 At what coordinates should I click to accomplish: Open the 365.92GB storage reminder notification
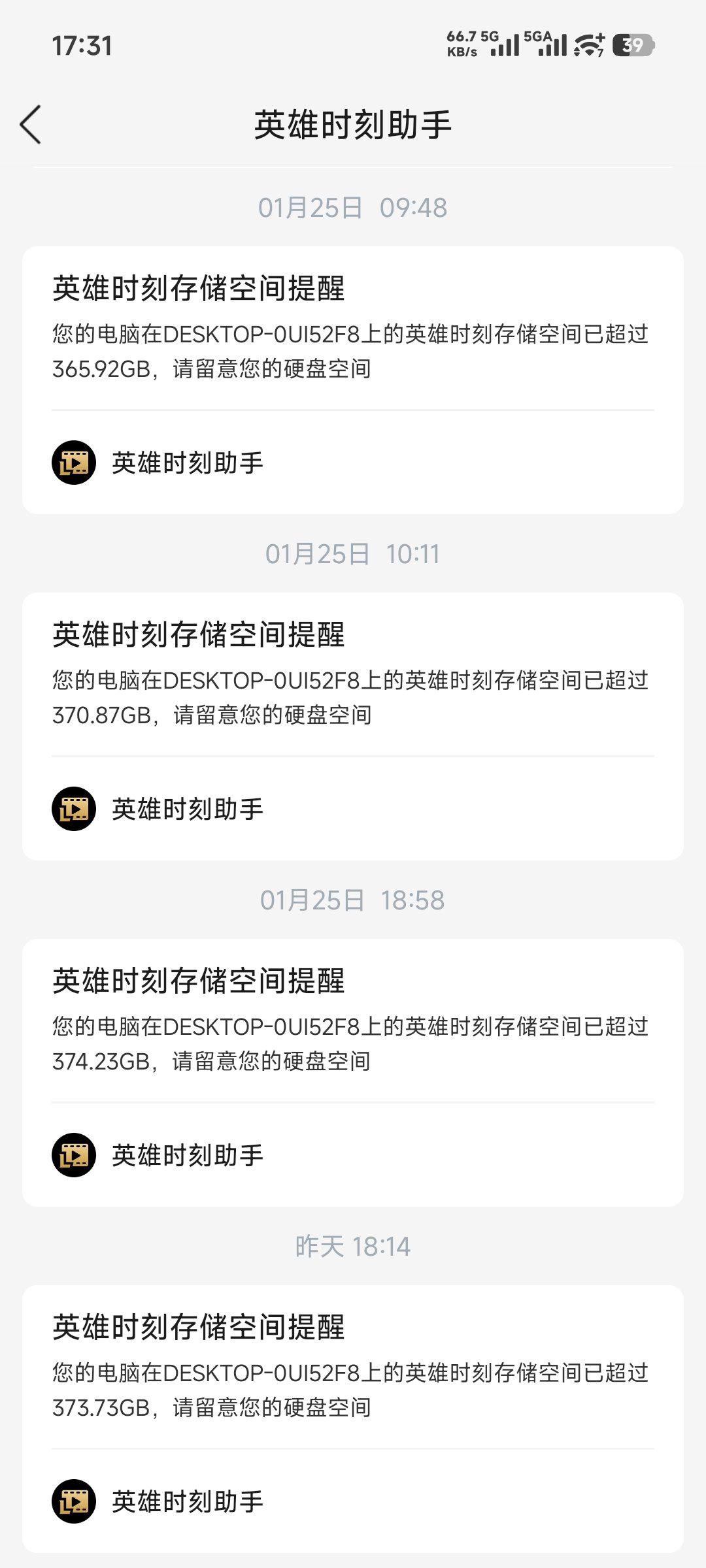[x=353, y=379]
